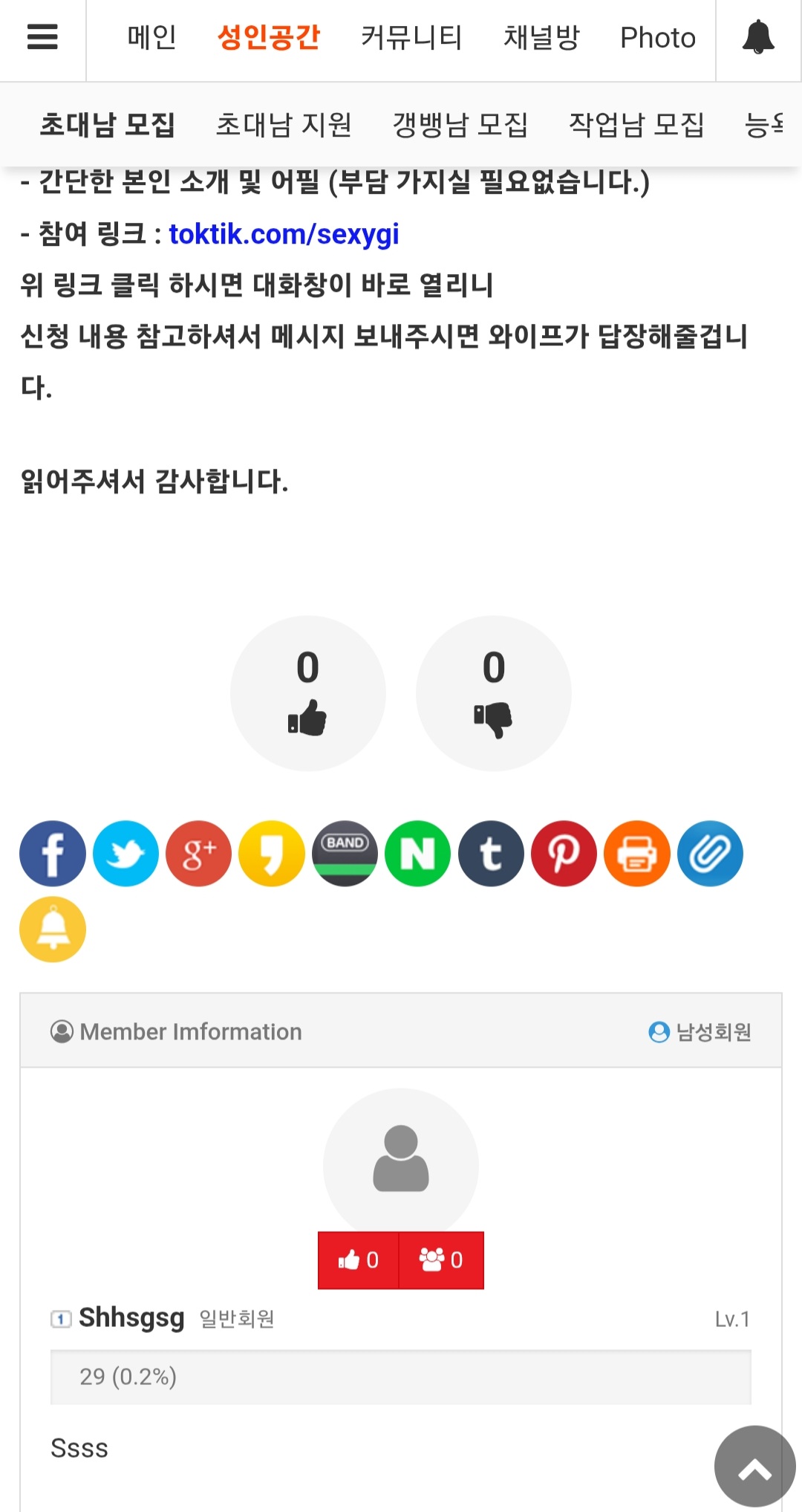Copy the post link with paperclip icon
The width and height of the screenshot is (802, 1512).
(x=711, y=854)
